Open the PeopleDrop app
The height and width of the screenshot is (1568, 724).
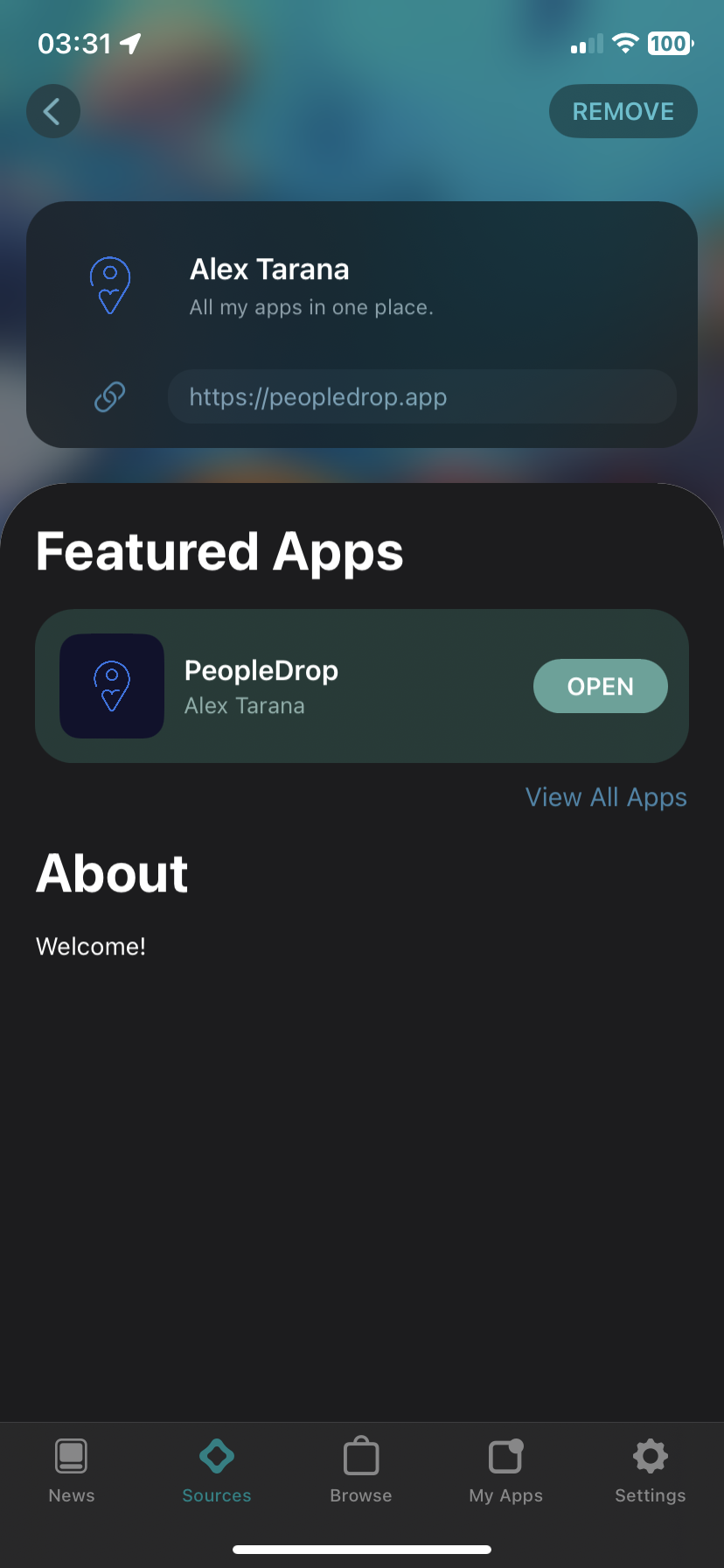coord(600,686)
